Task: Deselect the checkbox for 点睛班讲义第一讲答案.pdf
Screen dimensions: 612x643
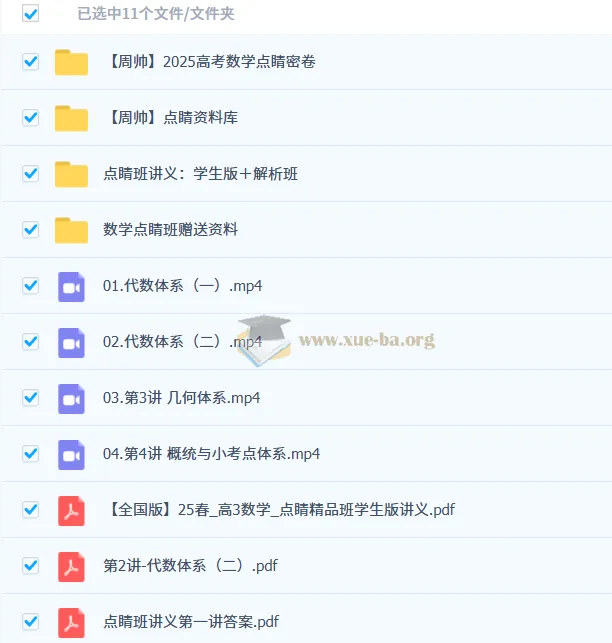Action: pos(31,622)
